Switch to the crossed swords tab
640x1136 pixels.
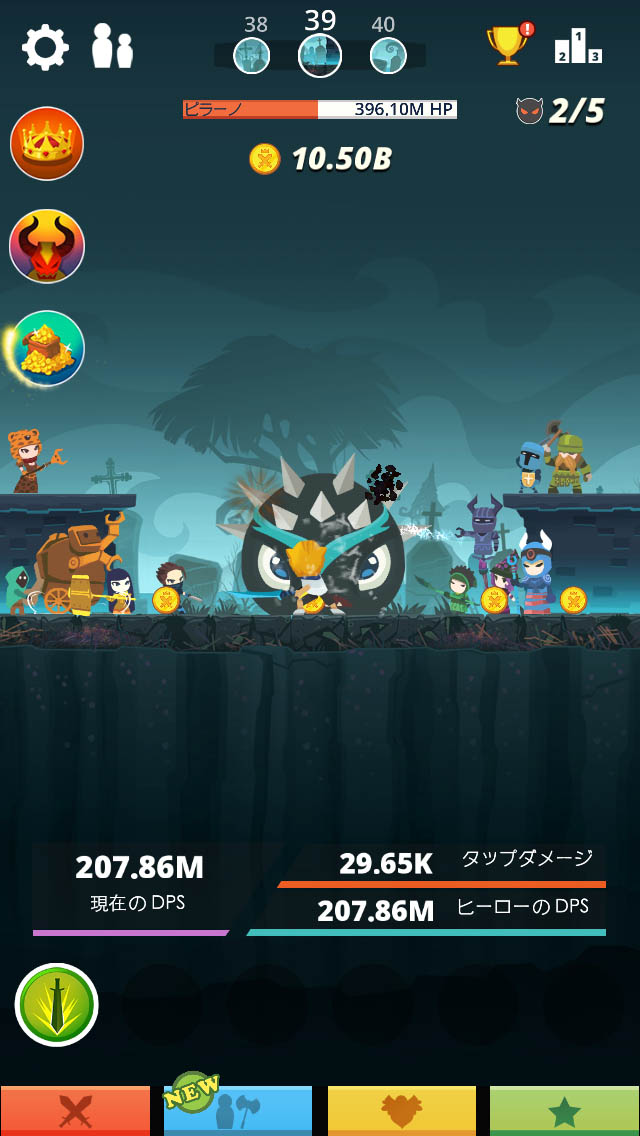(x=75, y=1111)
